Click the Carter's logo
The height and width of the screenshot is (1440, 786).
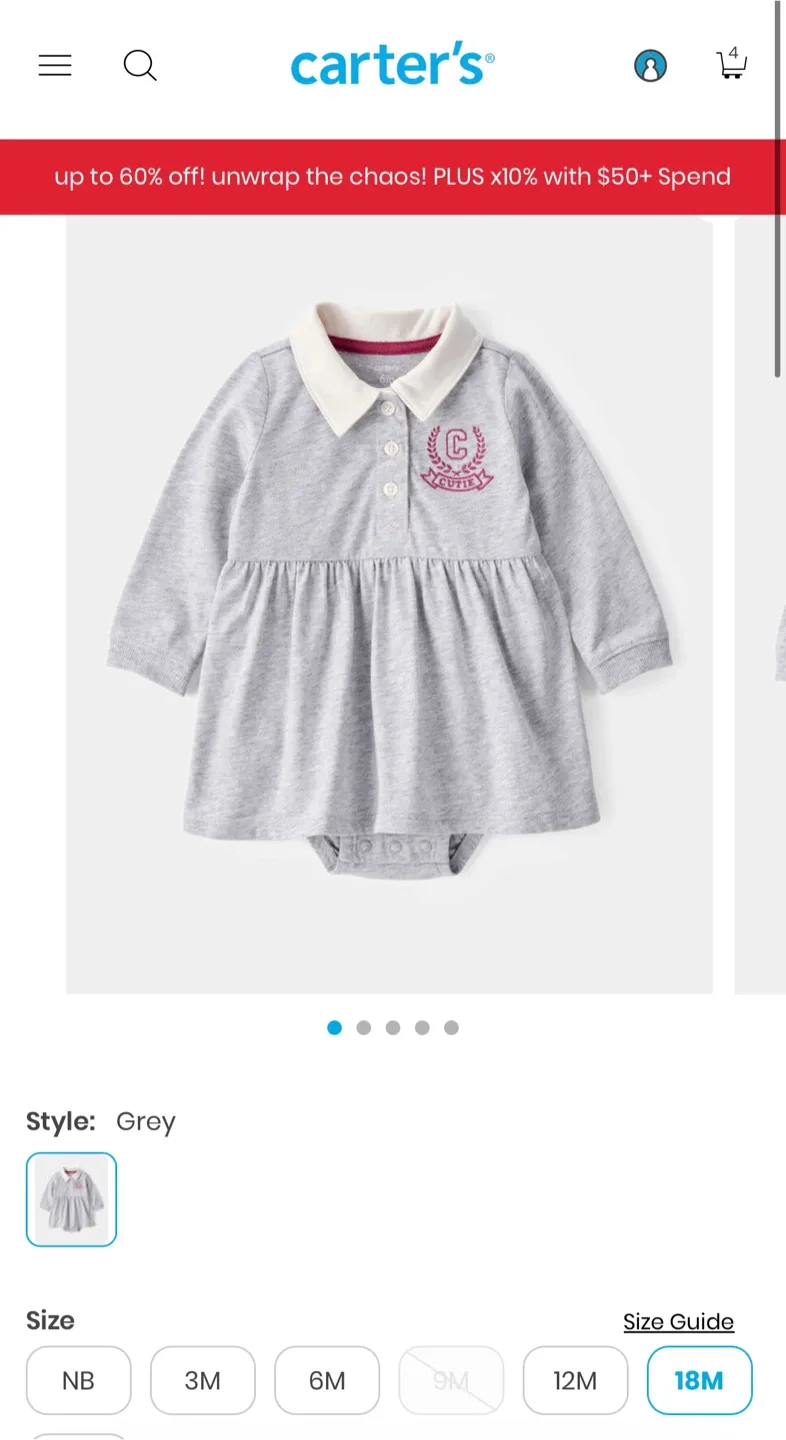(x=391, y=64)
